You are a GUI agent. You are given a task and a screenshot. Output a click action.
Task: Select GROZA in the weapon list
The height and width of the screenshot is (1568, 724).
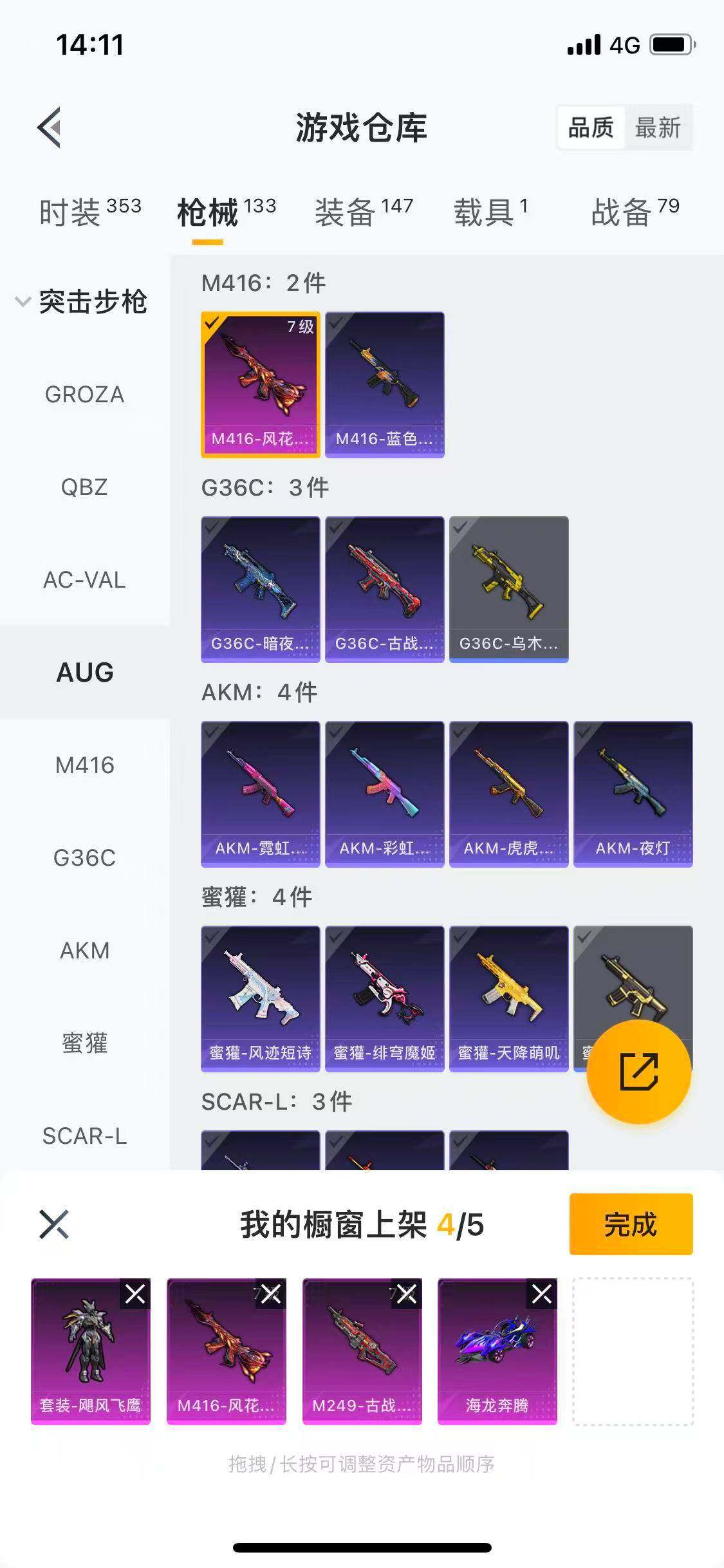[x=84, y=395]
